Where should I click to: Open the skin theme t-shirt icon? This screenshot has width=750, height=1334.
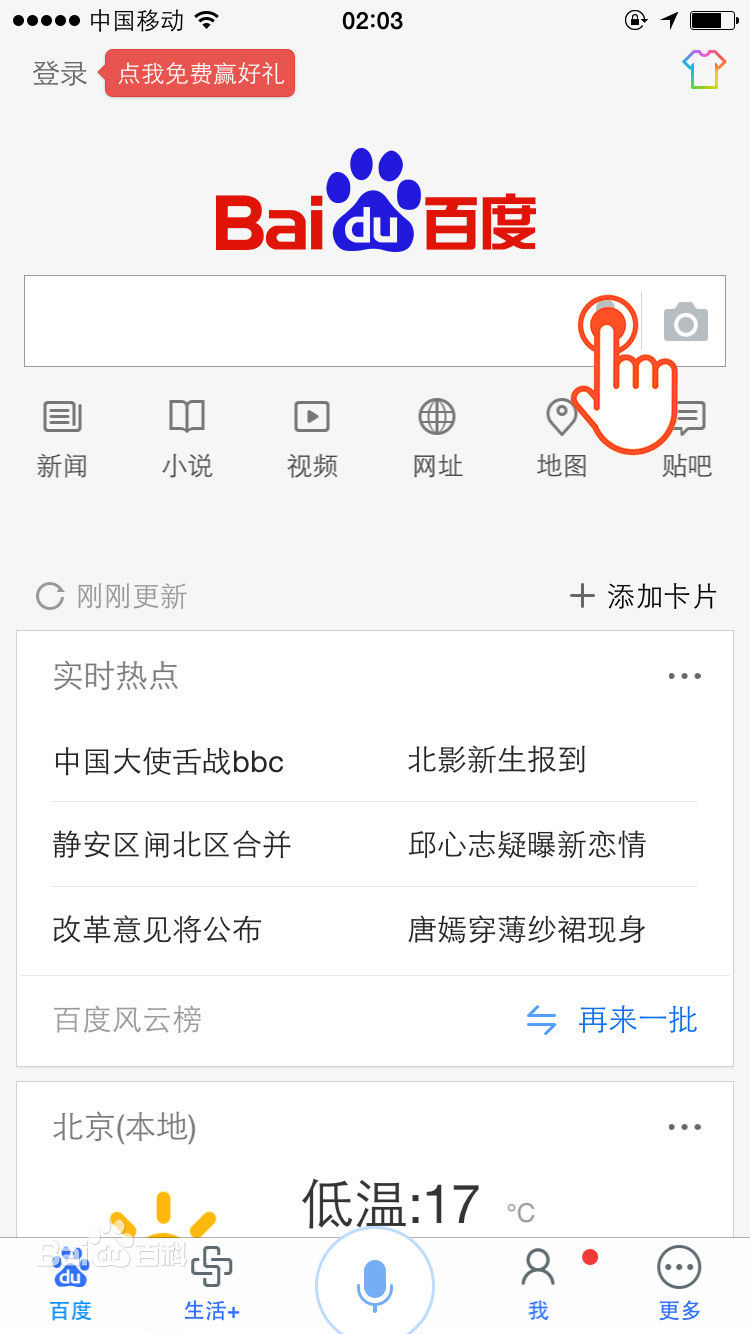pyautogui.click(x=704, y=70)
